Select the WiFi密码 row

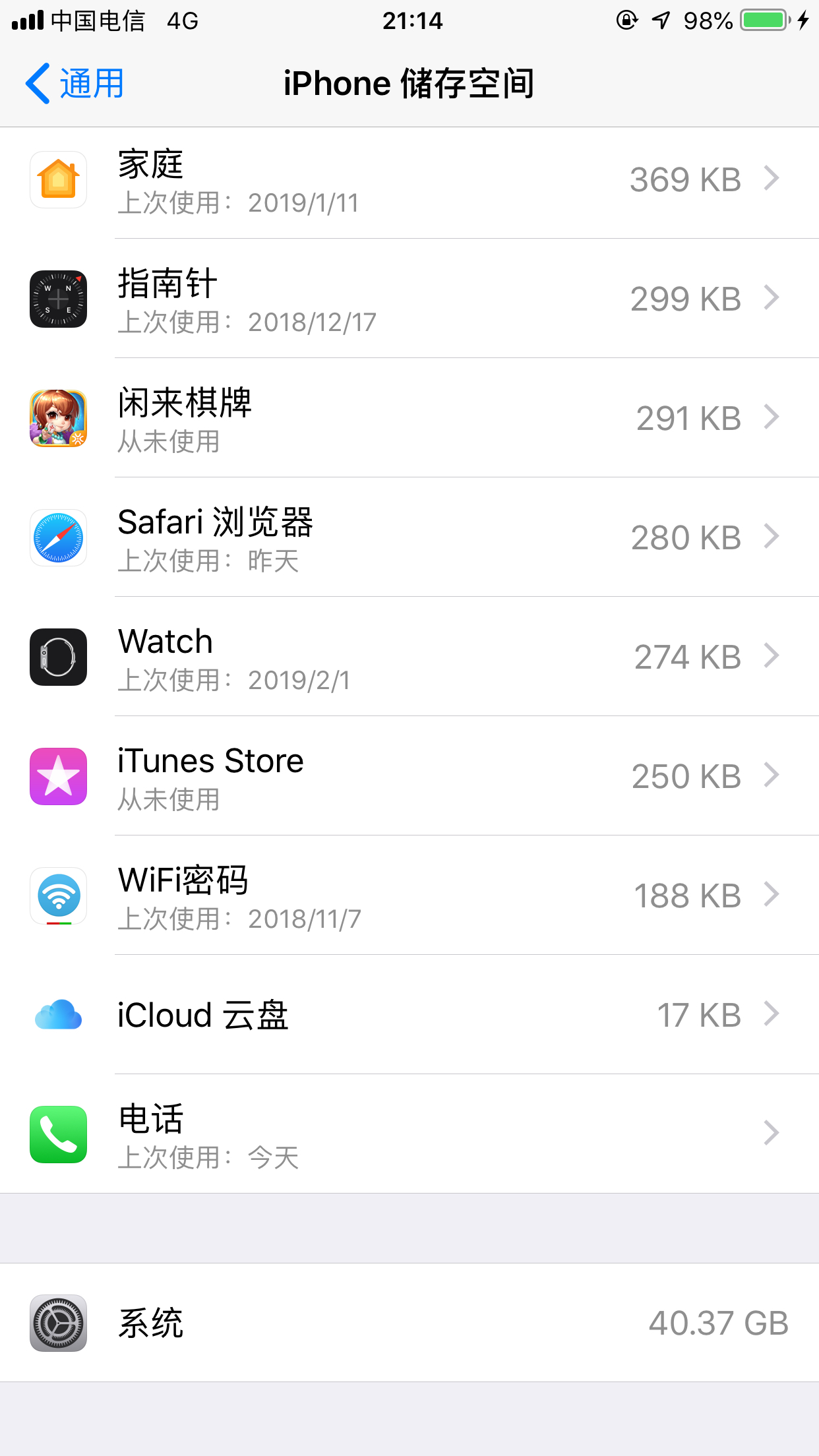click(x=409, y=896)
